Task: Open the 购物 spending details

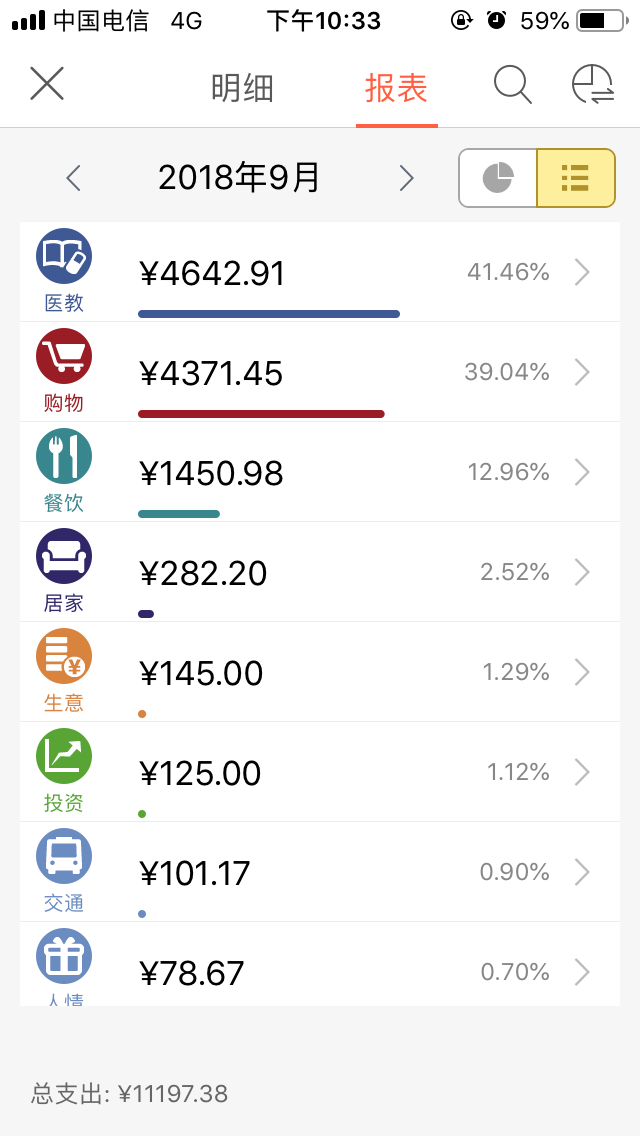Action: (320, 372)
